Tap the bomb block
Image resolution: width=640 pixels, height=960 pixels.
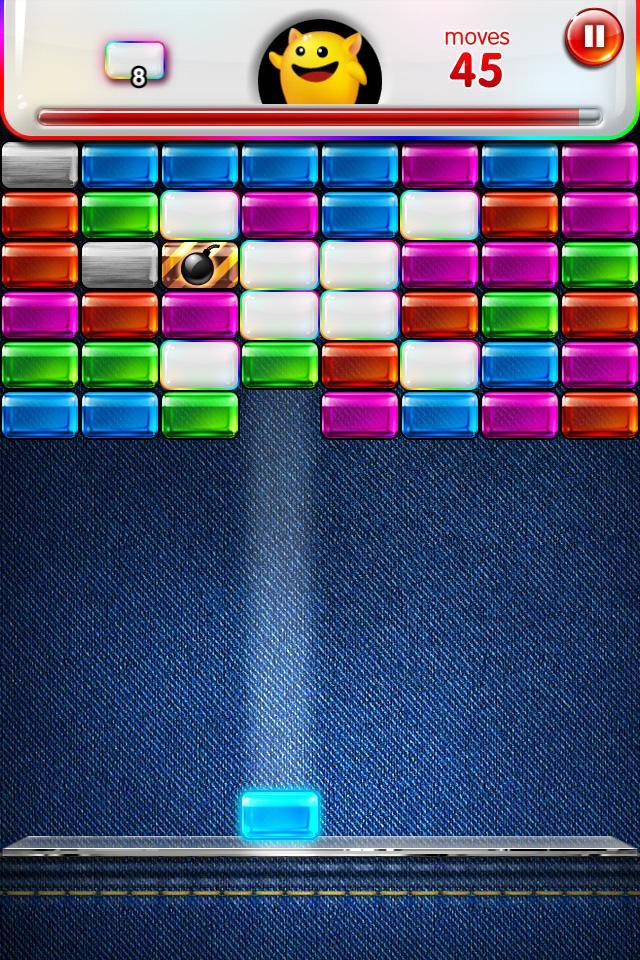tap(200, 265)
